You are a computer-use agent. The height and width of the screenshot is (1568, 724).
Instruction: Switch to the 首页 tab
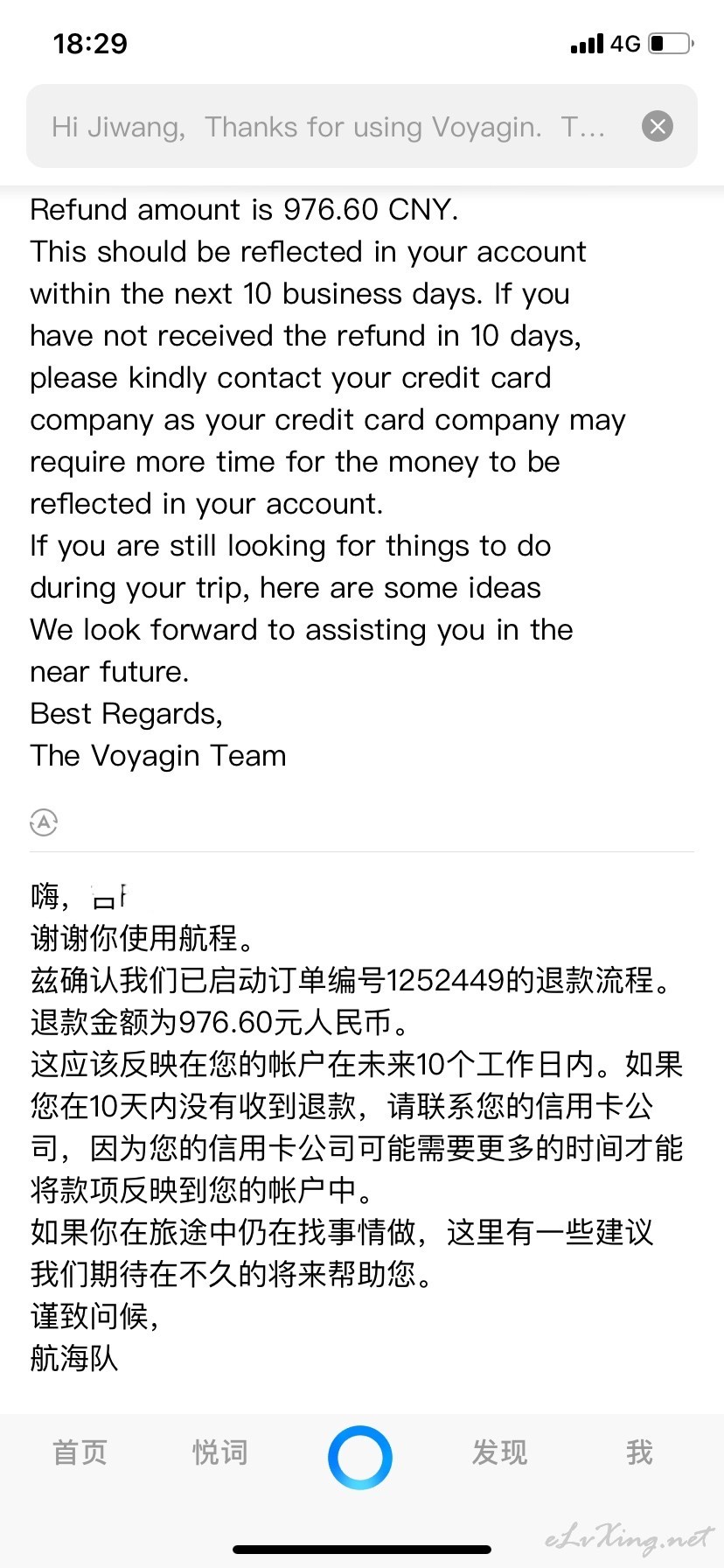pos(80,1452)
